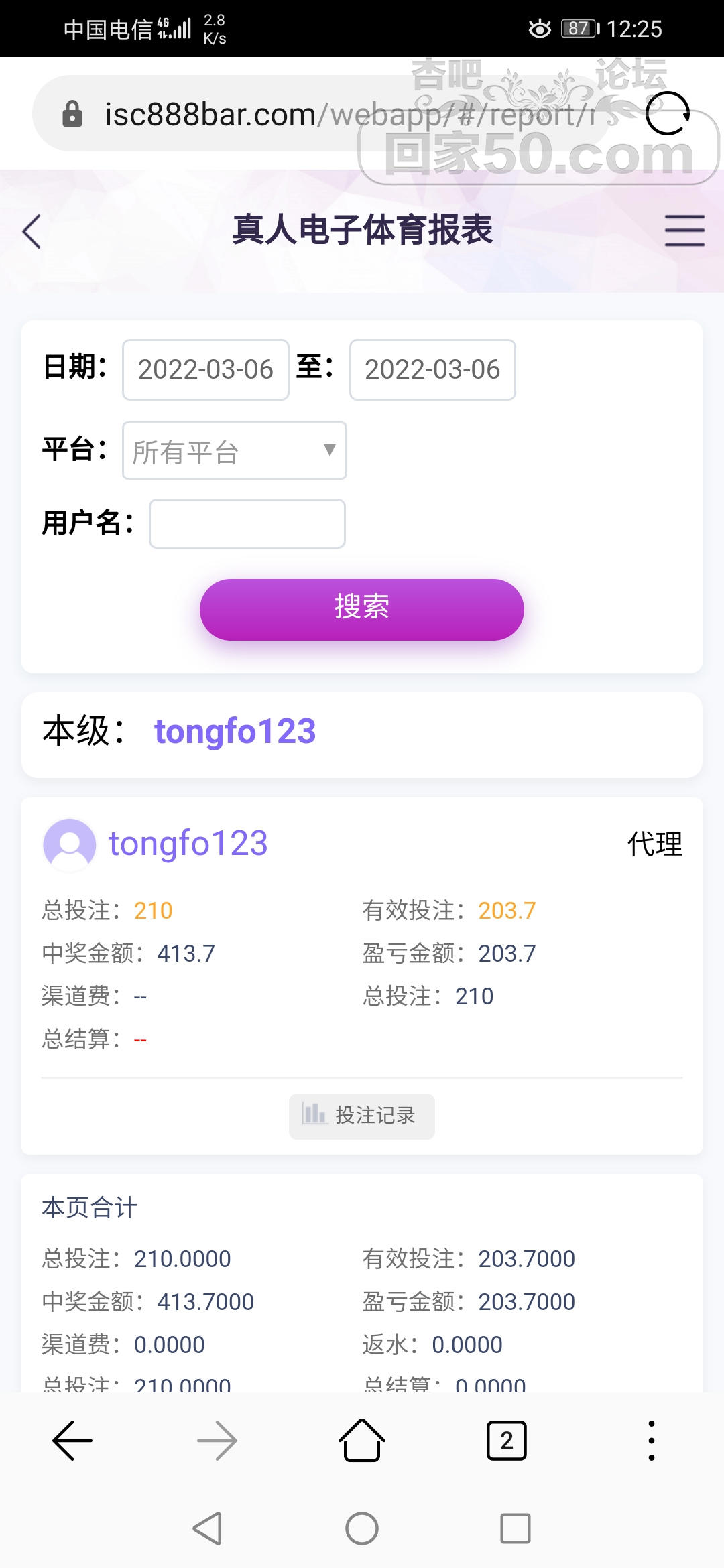Screen dimensions: 724x1568
Task: Open browser more options via three-dot icon
Action: [x=651, y=1441]
